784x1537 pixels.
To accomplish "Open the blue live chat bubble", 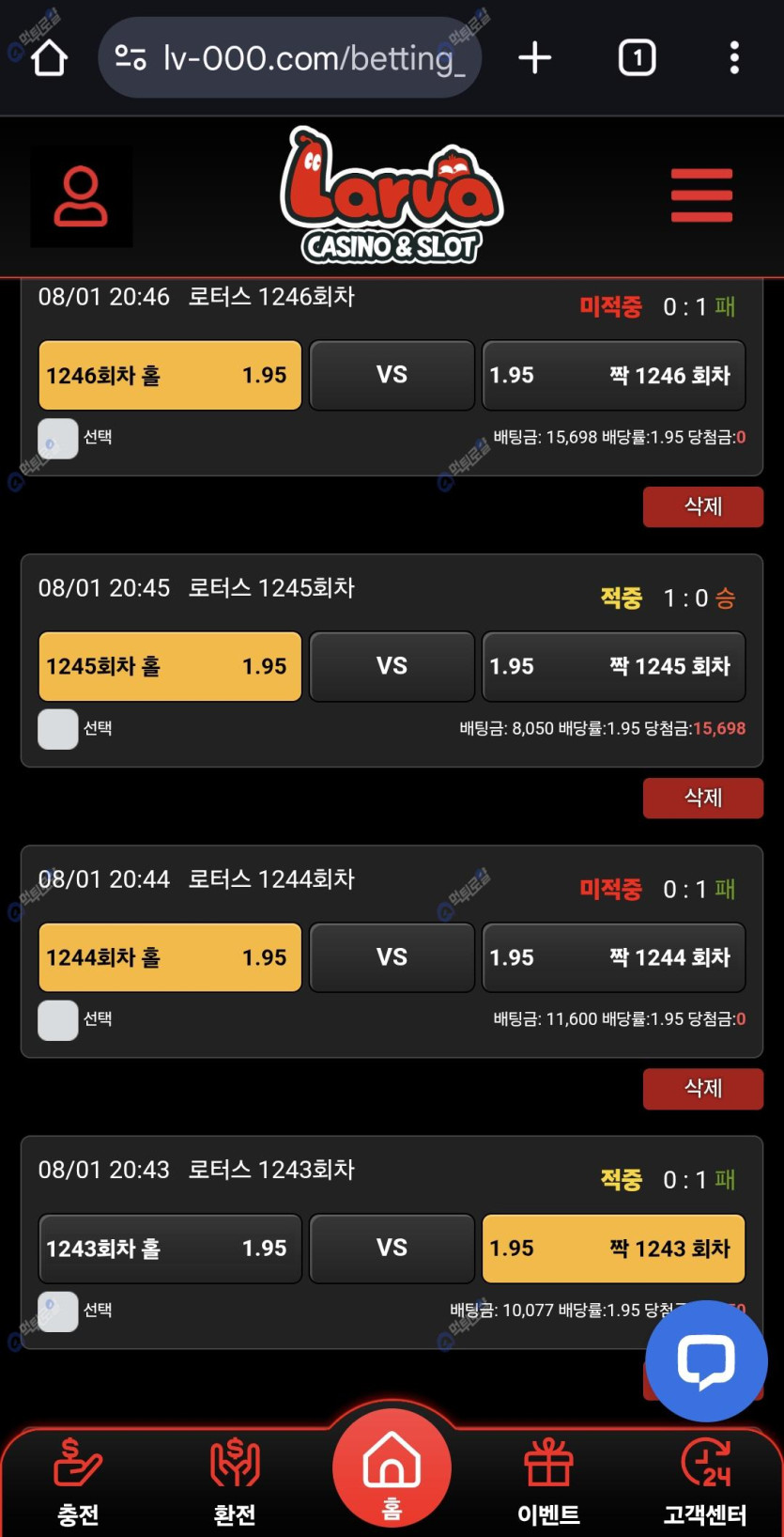I will 706,1360.
